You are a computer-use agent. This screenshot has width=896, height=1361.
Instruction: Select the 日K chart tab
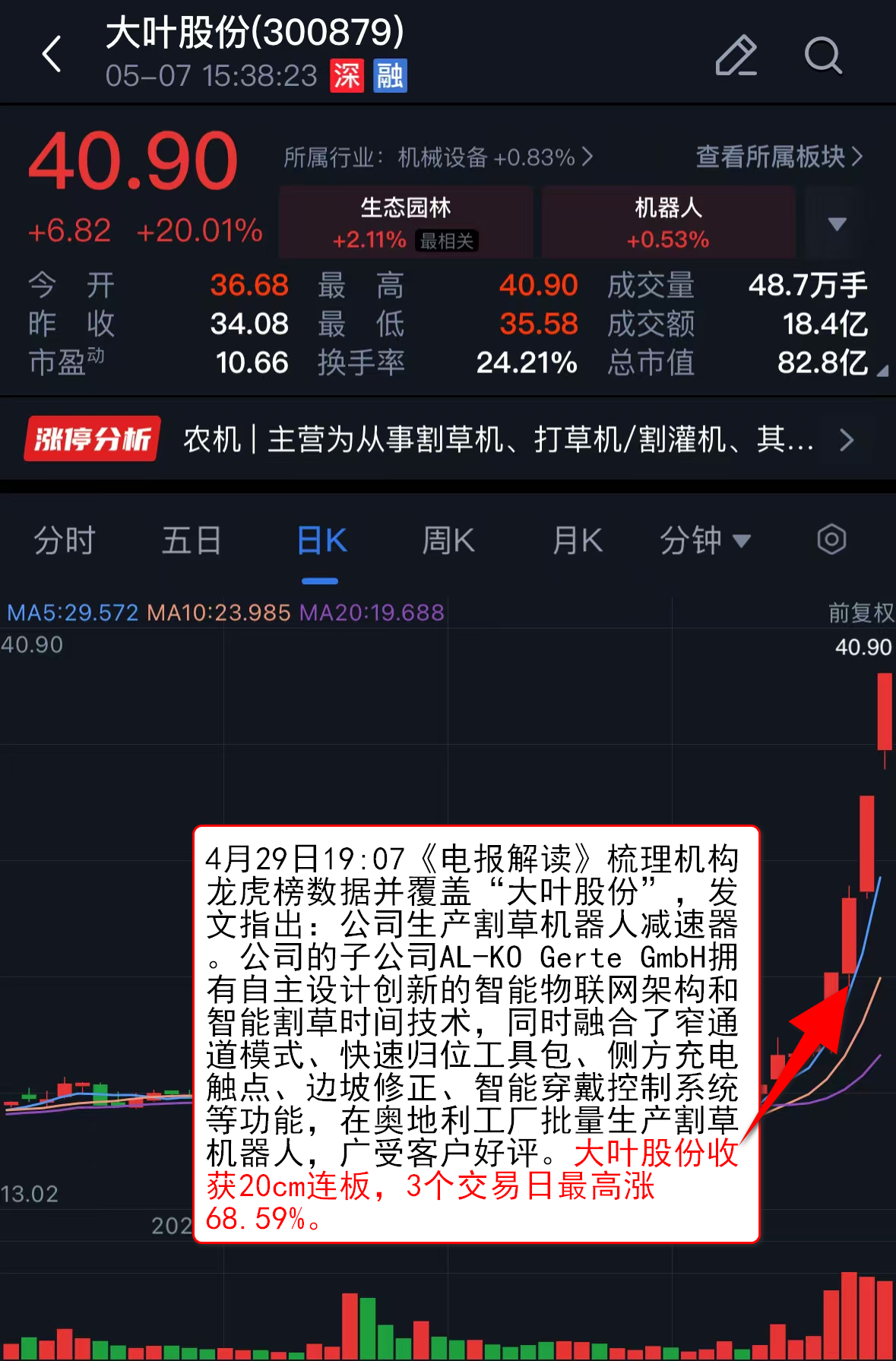click(x=321, y=541)
